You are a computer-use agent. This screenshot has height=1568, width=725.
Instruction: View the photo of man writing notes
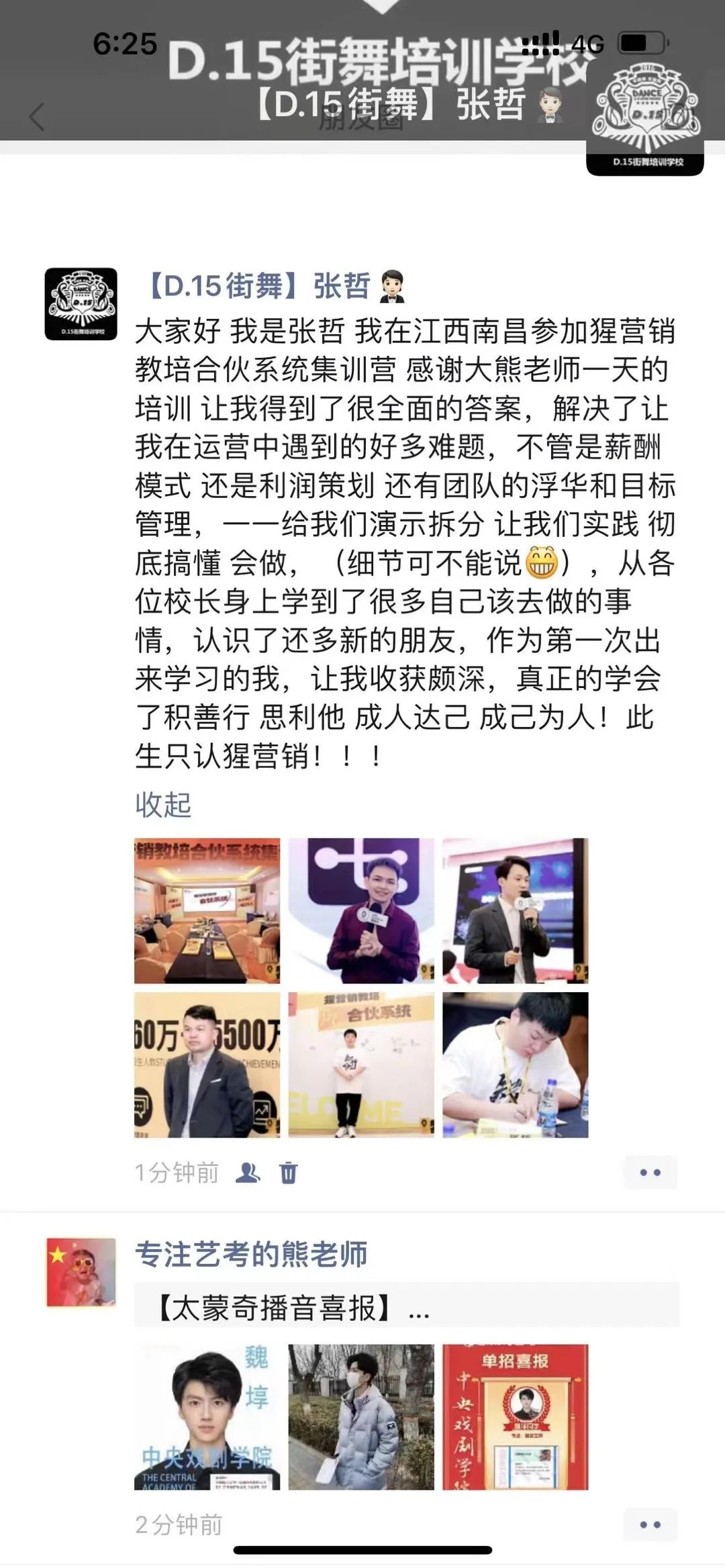pos(515,1065)
